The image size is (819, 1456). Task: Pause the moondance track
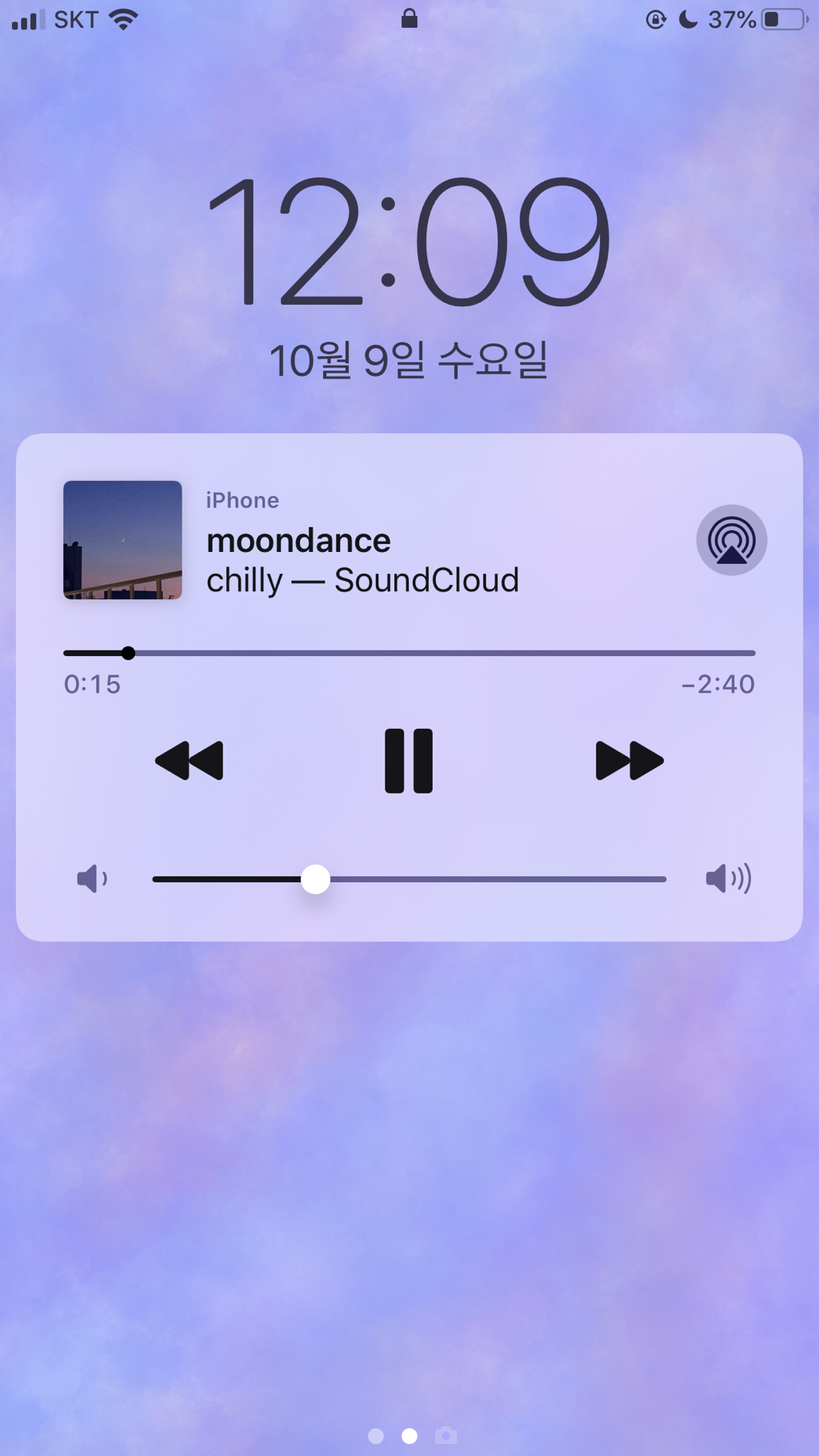click(409, 761)
